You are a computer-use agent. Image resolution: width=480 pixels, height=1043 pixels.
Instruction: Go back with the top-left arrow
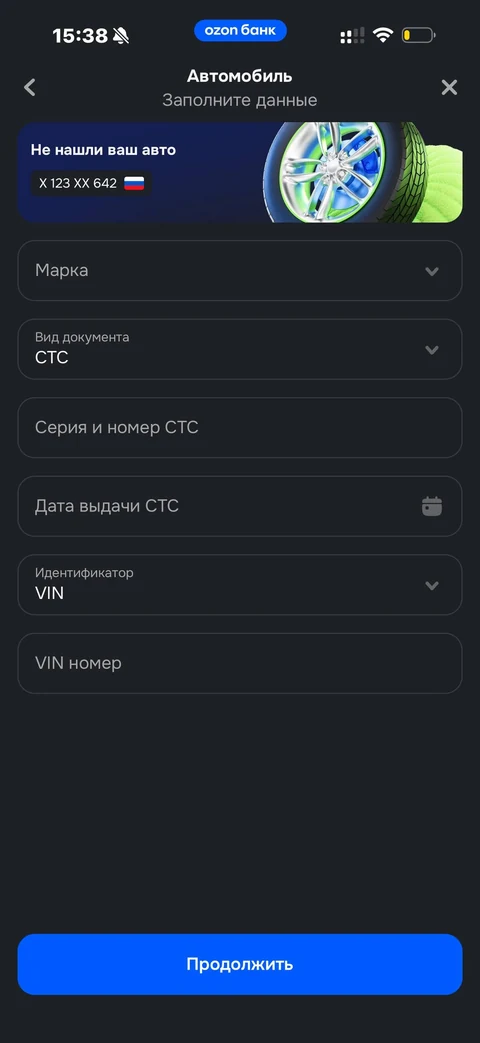point(30,87)
